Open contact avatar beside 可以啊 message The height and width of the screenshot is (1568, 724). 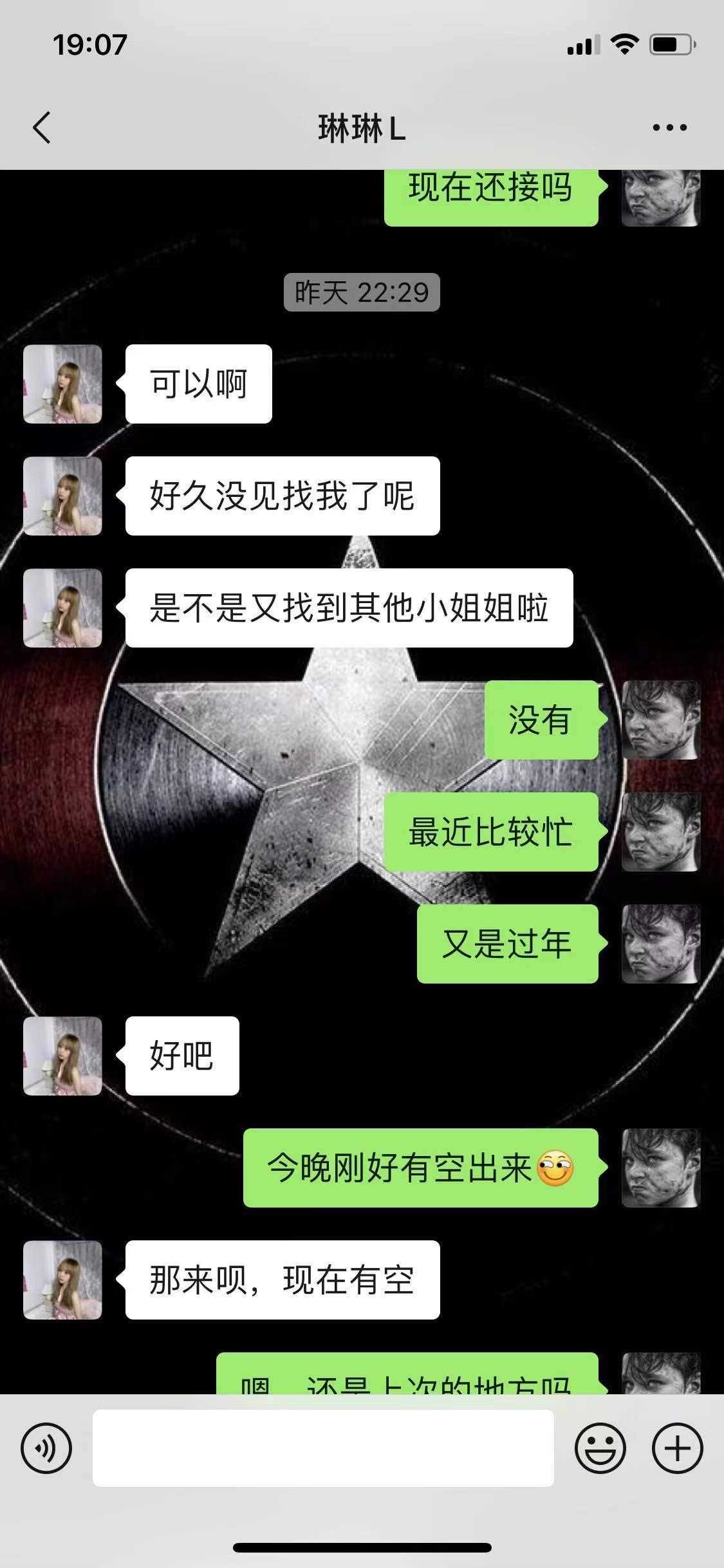click(62, 384)
